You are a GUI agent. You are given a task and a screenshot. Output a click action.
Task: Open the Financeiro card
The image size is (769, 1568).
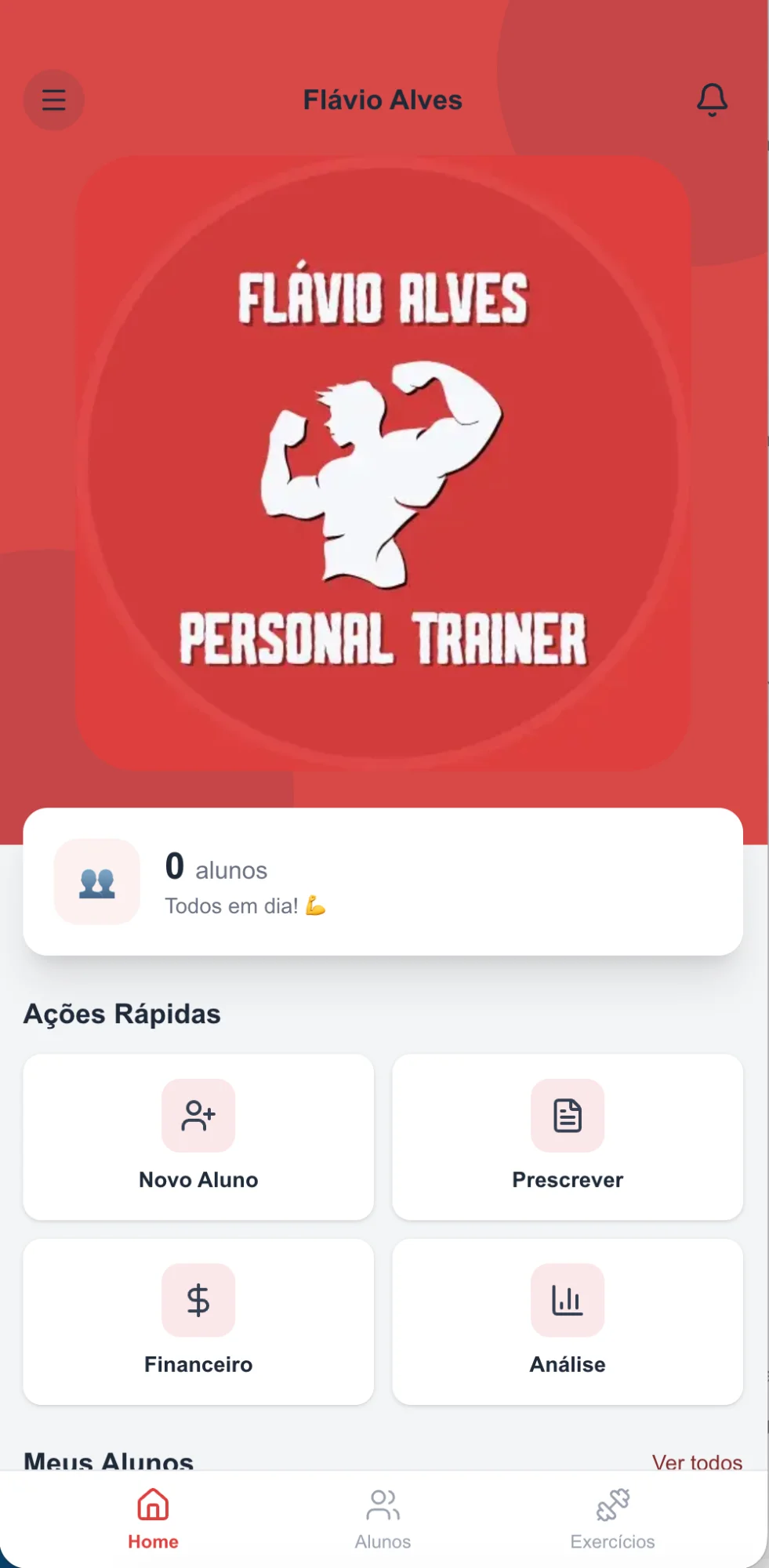pyautogui.click(x=198, y=1321)
